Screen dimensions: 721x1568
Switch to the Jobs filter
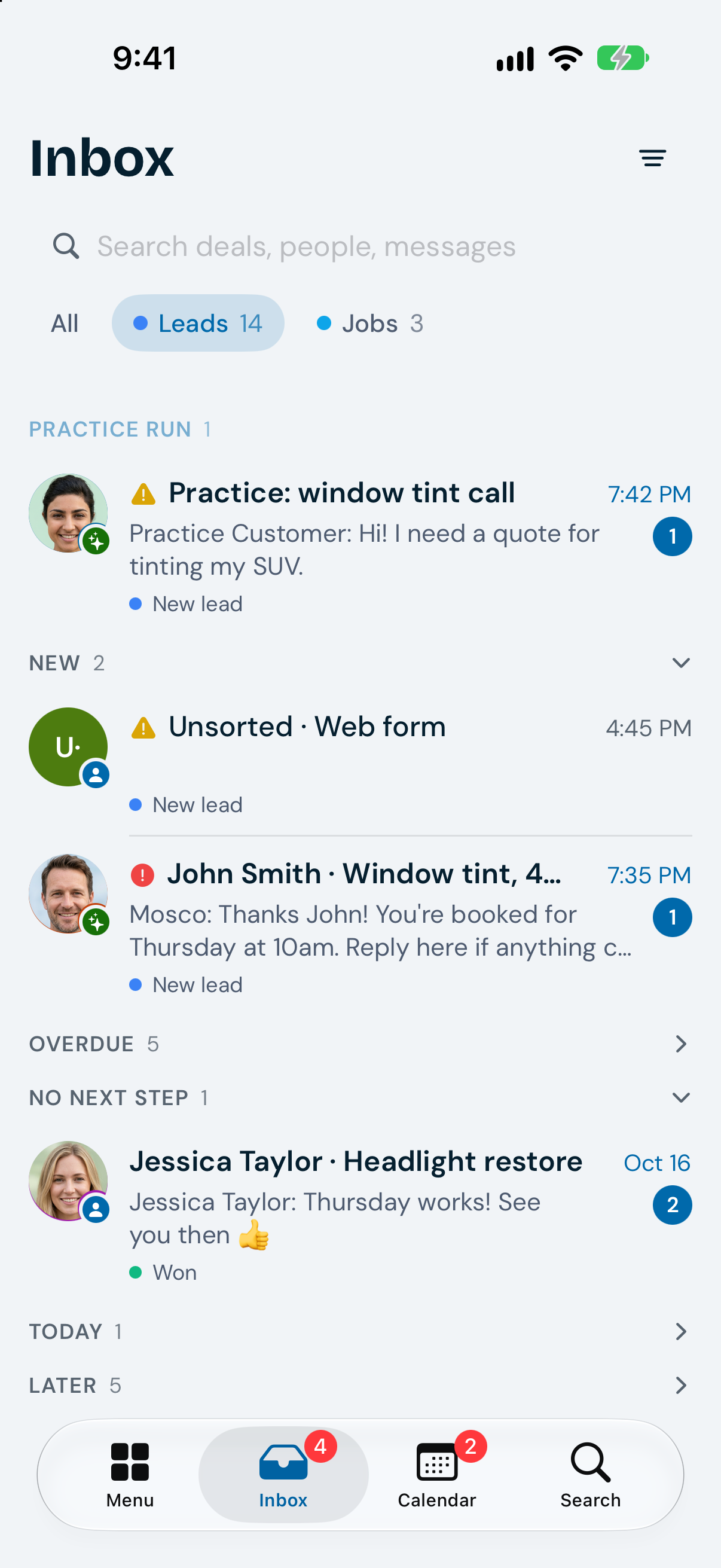[x=369, y=323]
